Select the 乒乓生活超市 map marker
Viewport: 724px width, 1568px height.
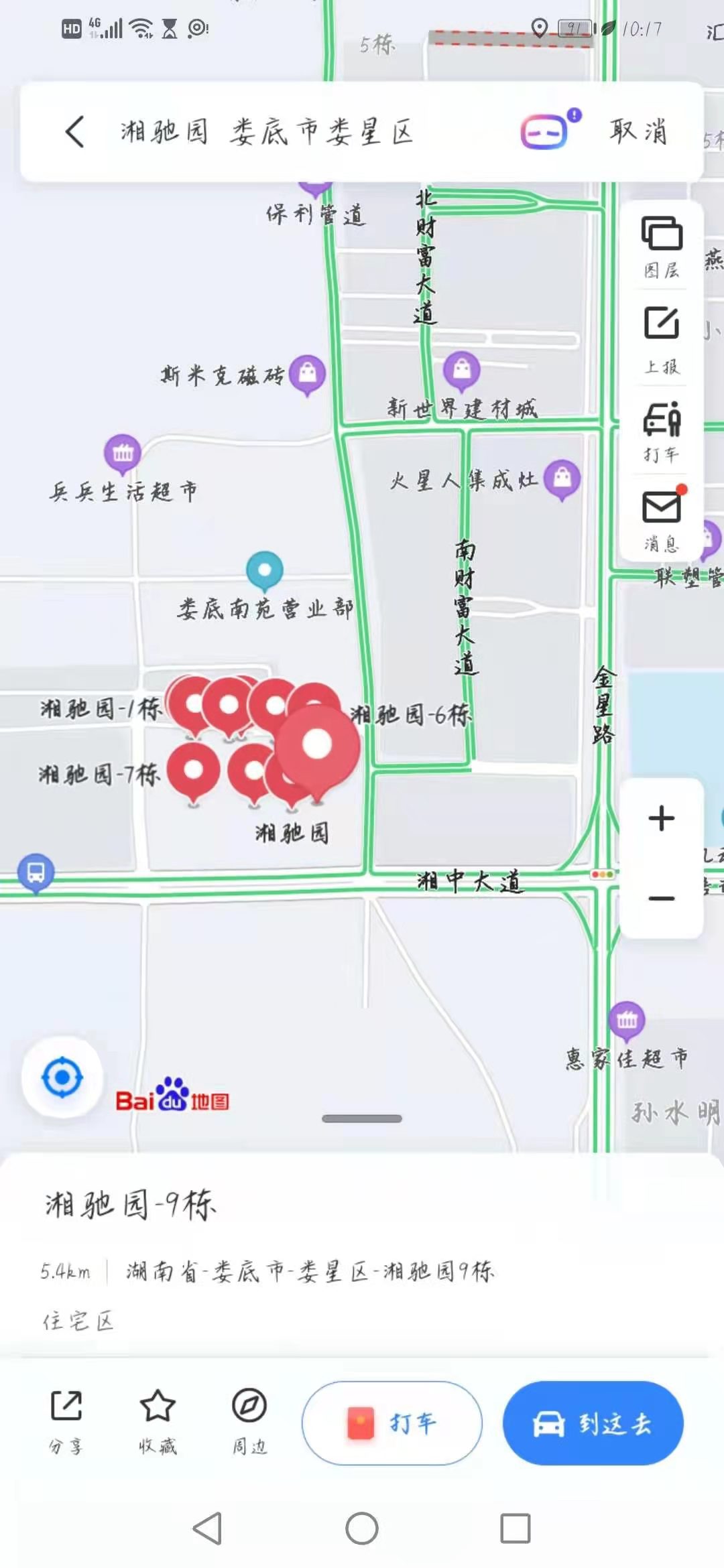click(x=123, y=454)
